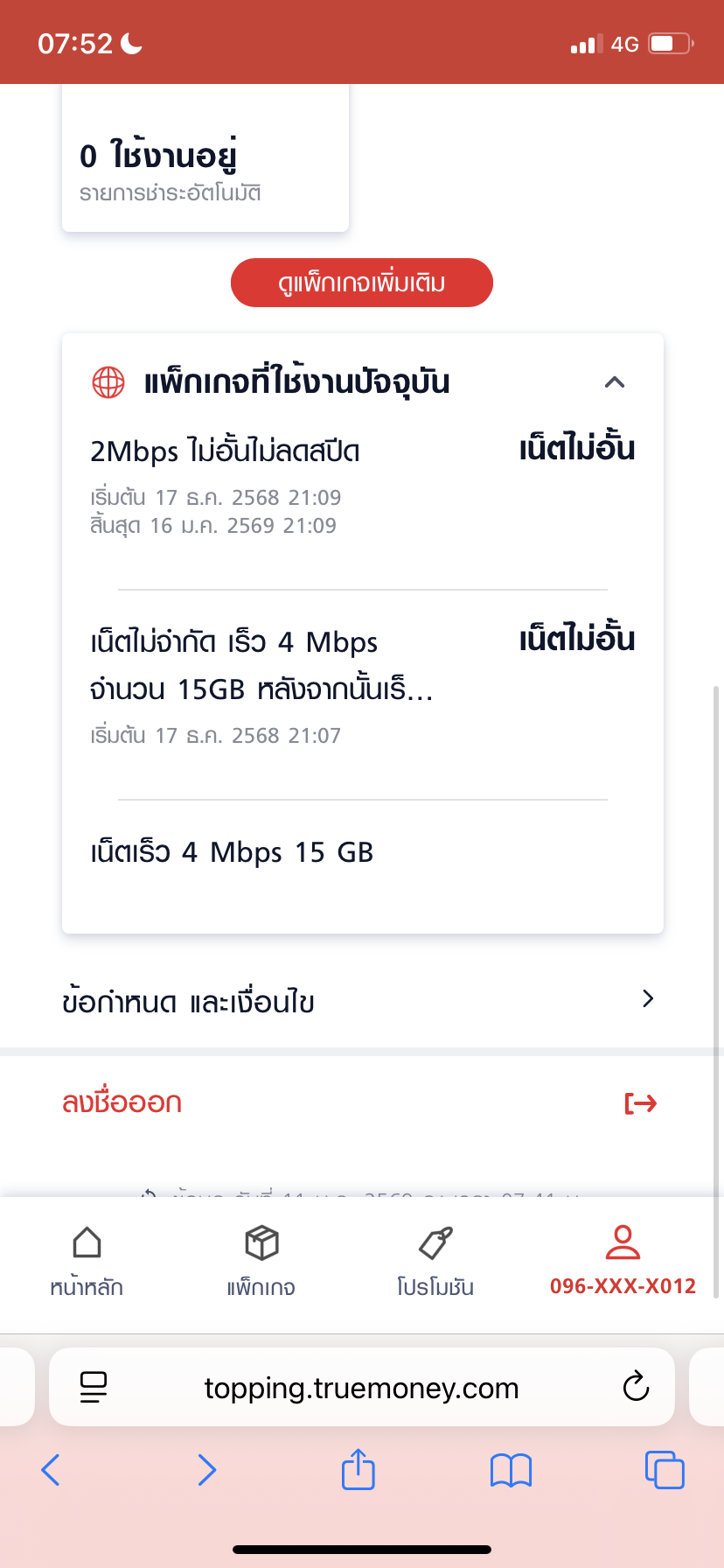Open ข้อกำหนด และเงื่อนไข
Viewport: 724px width, 1568px height.
click(x=359, y=1000)
